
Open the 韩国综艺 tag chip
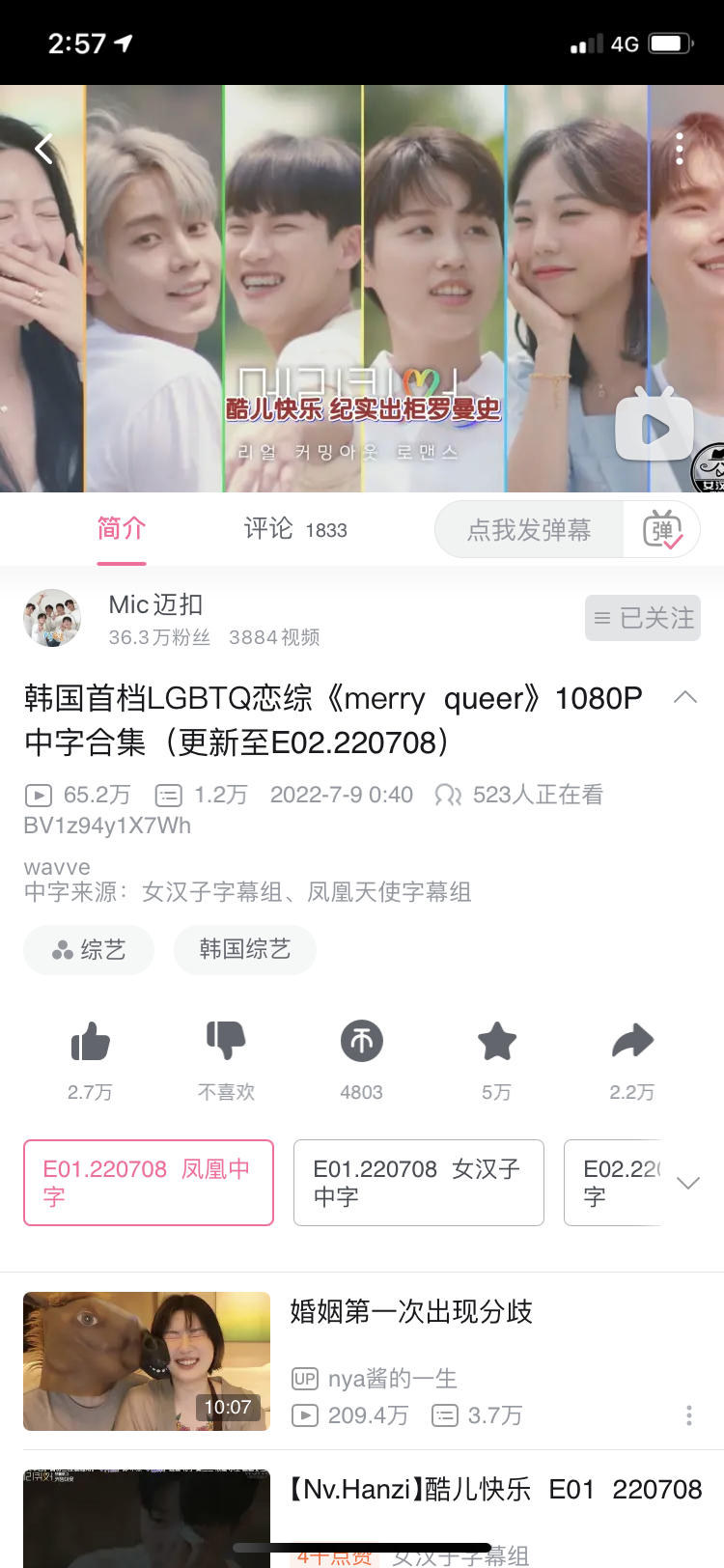click(245, 950)
